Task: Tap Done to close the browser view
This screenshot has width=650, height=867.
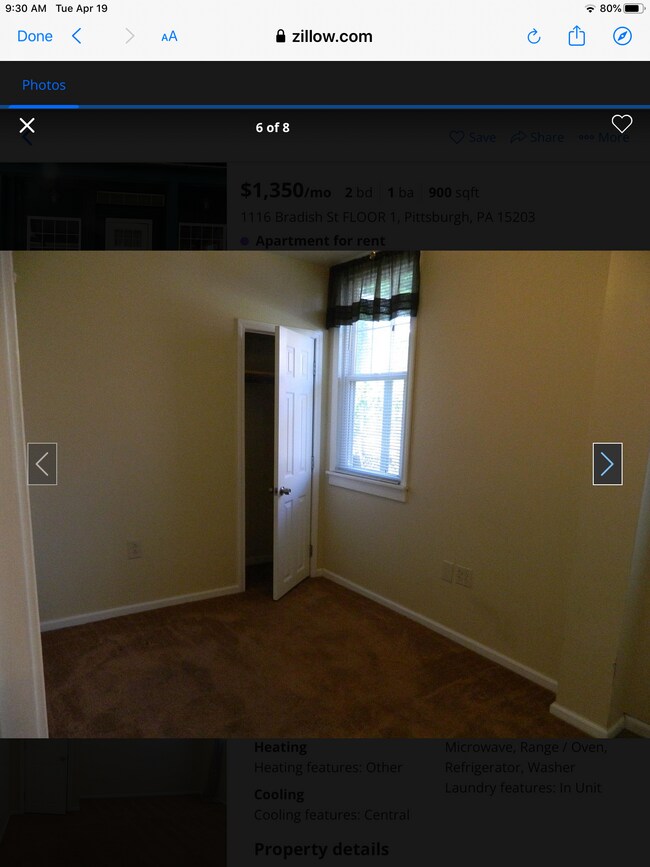Action: point(35,36)
